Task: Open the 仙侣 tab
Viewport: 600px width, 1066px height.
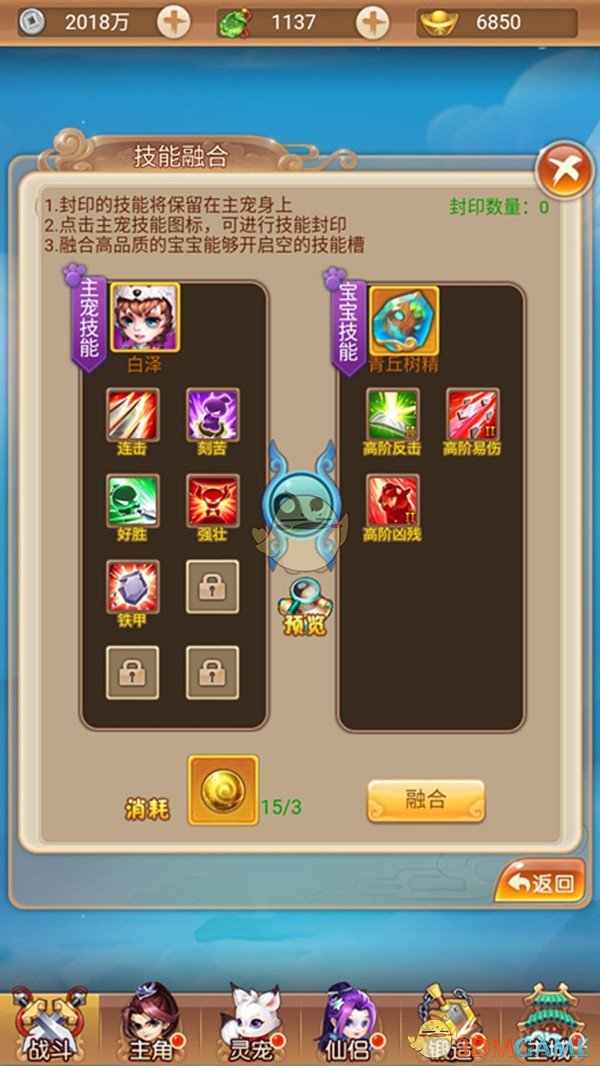Action: point(350,1025)
